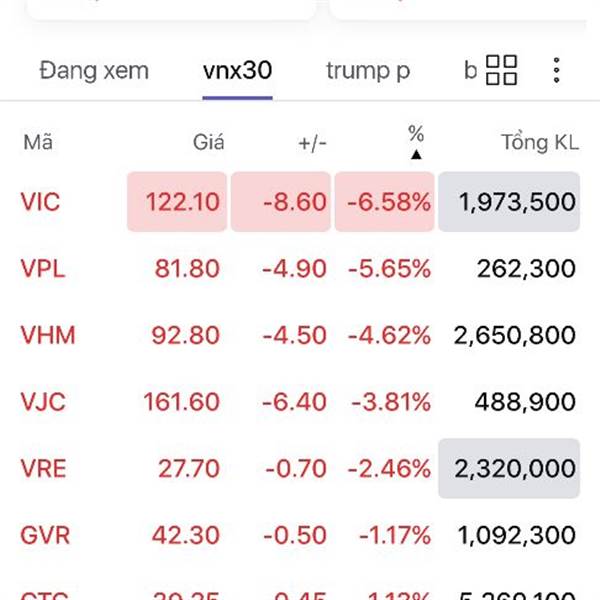Sort stocks by +/- change column

(x=312, y=143)
